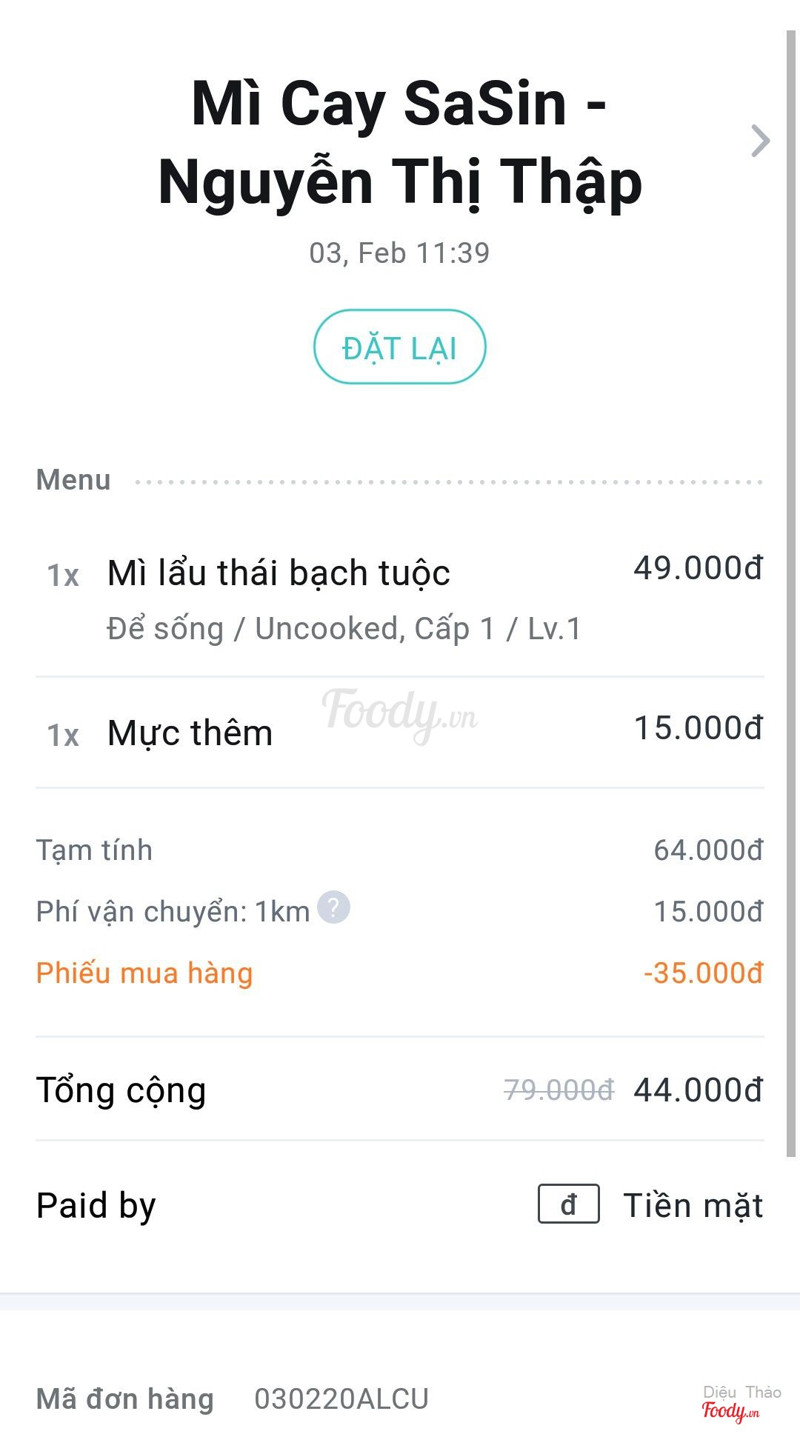The width and height of the screenshot is (800, 1434).
Task: Tap the ĐẶT LẠI reorder button
Action: [399, 347]
